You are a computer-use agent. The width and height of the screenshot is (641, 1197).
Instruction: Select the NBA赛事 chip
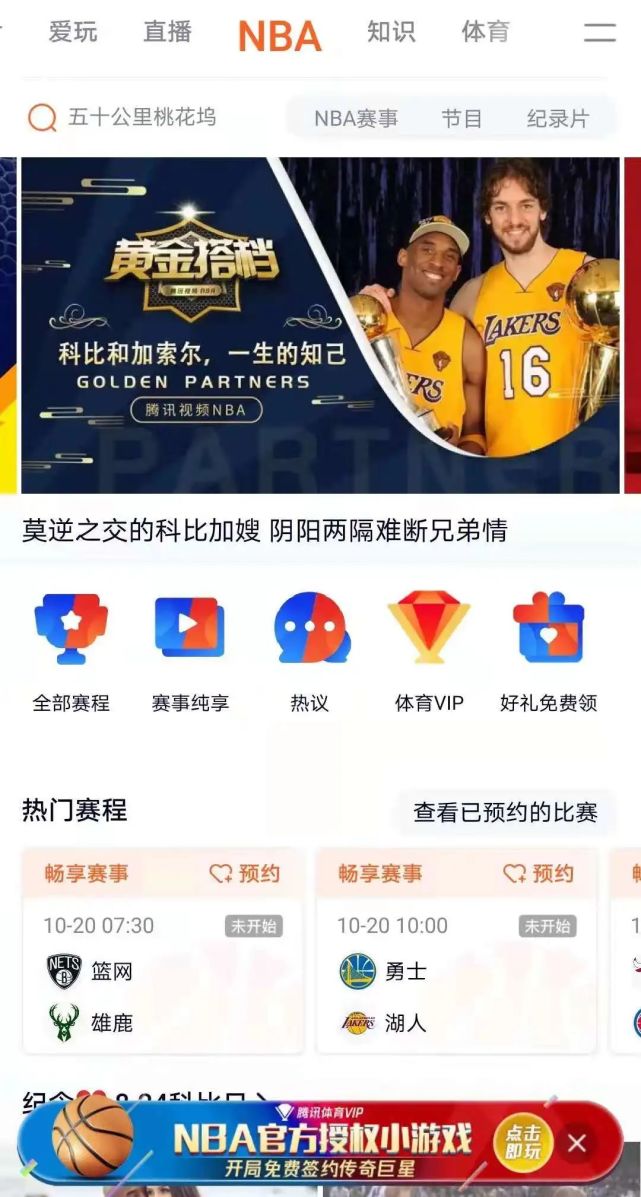pos(355,118)
